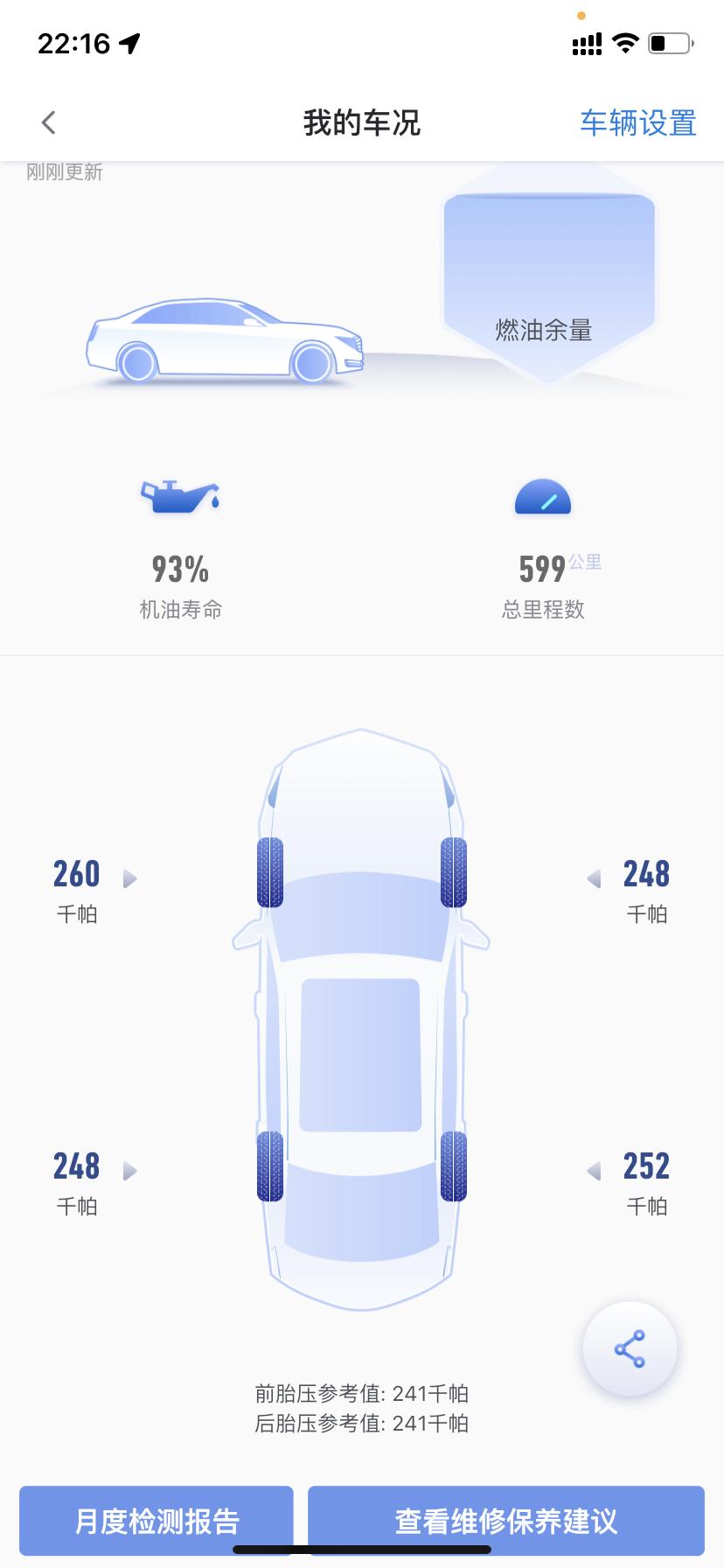
Task: Go back using the top-left arrow
Action: tap(49, 122)
